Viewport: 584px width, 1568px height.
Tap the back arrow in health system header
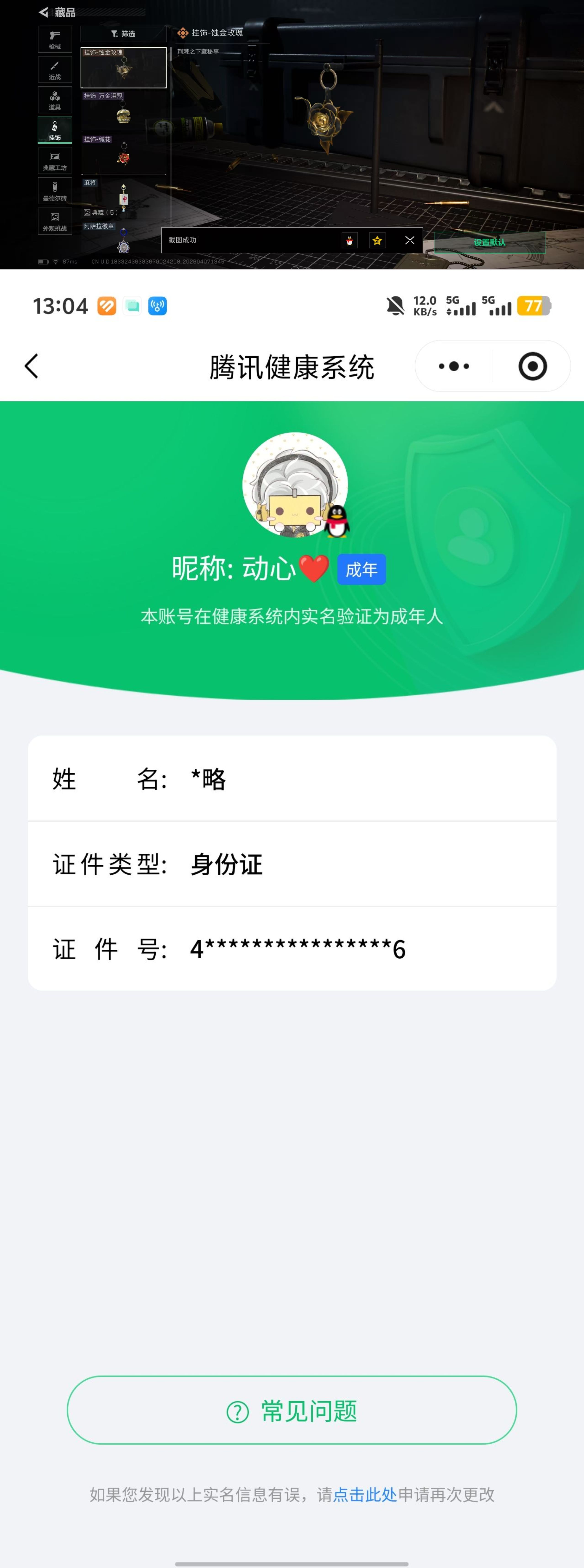pos(32,365)
